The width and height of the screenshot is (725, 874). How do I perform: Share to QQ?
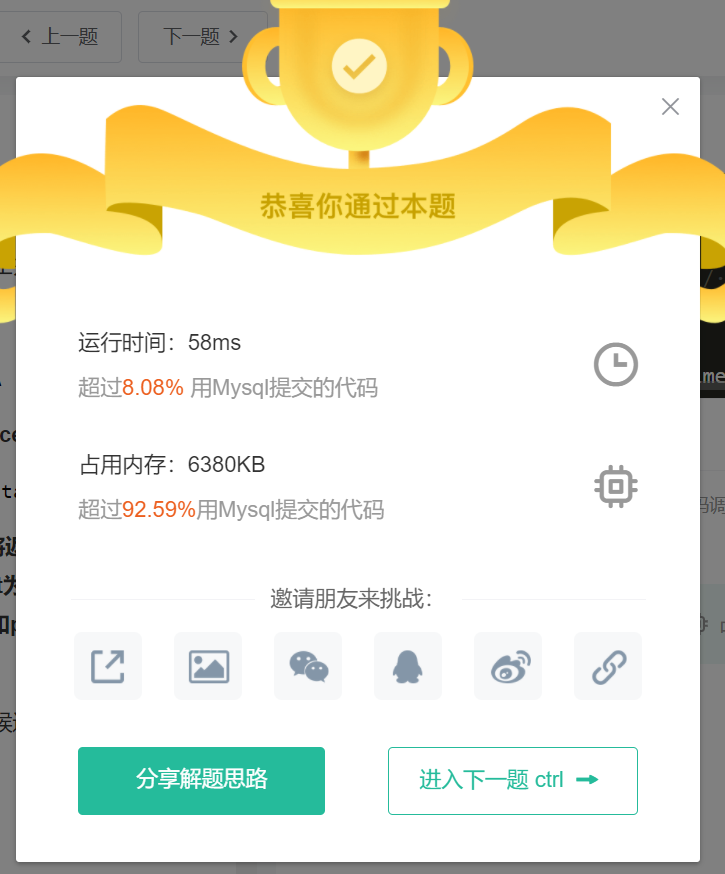tap(408, 666)
